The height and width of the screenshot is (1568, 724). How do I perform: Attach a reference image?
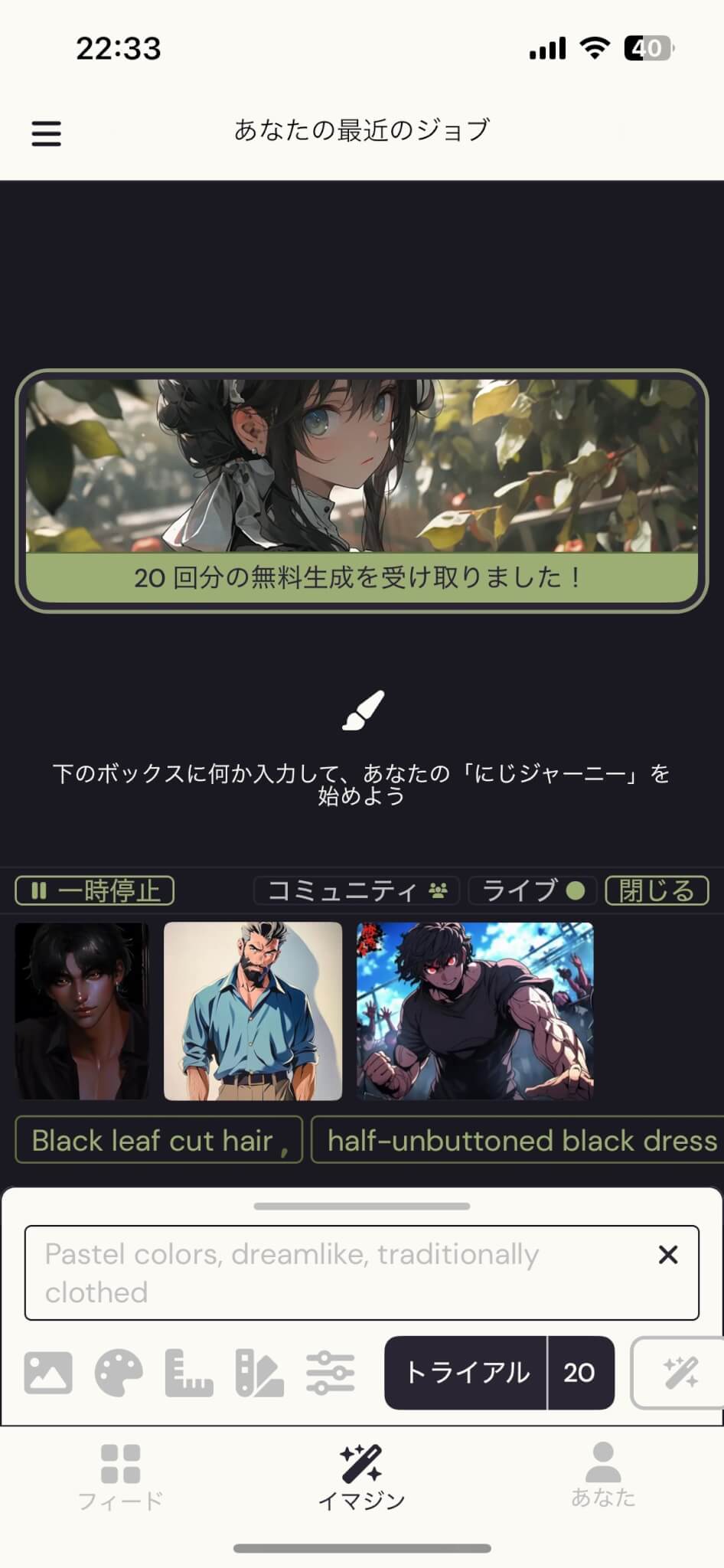pyautogui.click(x=48, y=1372)
